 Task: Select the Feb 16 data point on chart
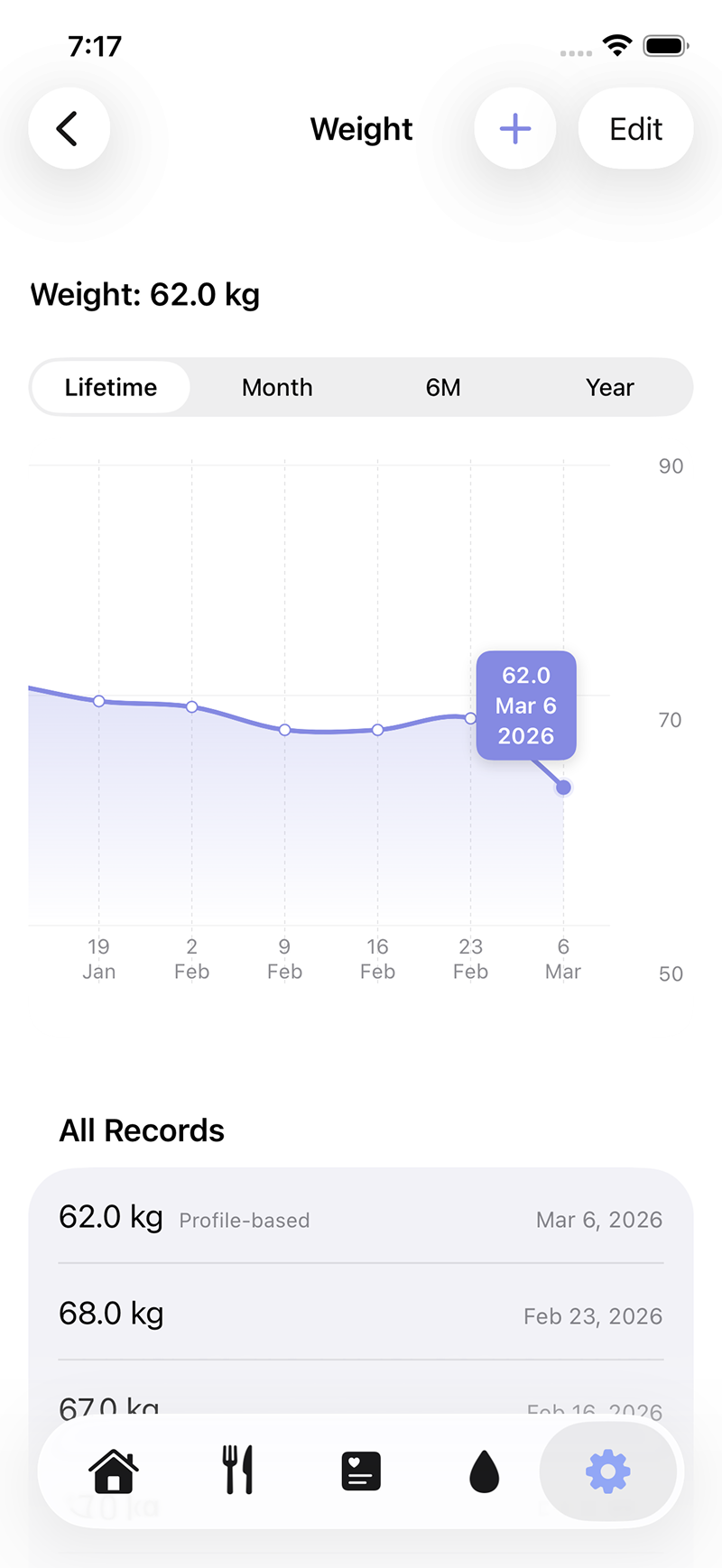377,729
